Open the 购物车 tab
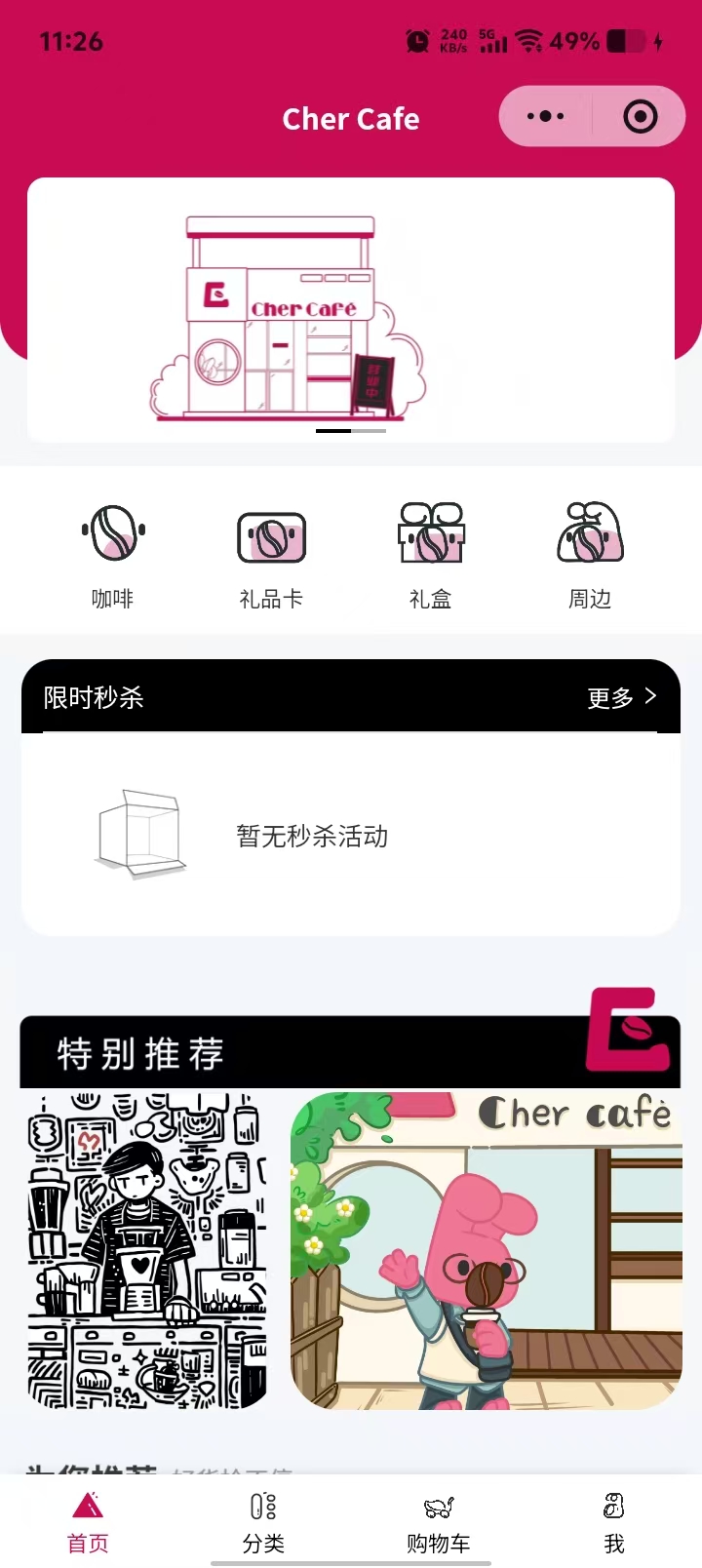The height and width of the screenshot is (1568, 702). tap(439, 1521)
